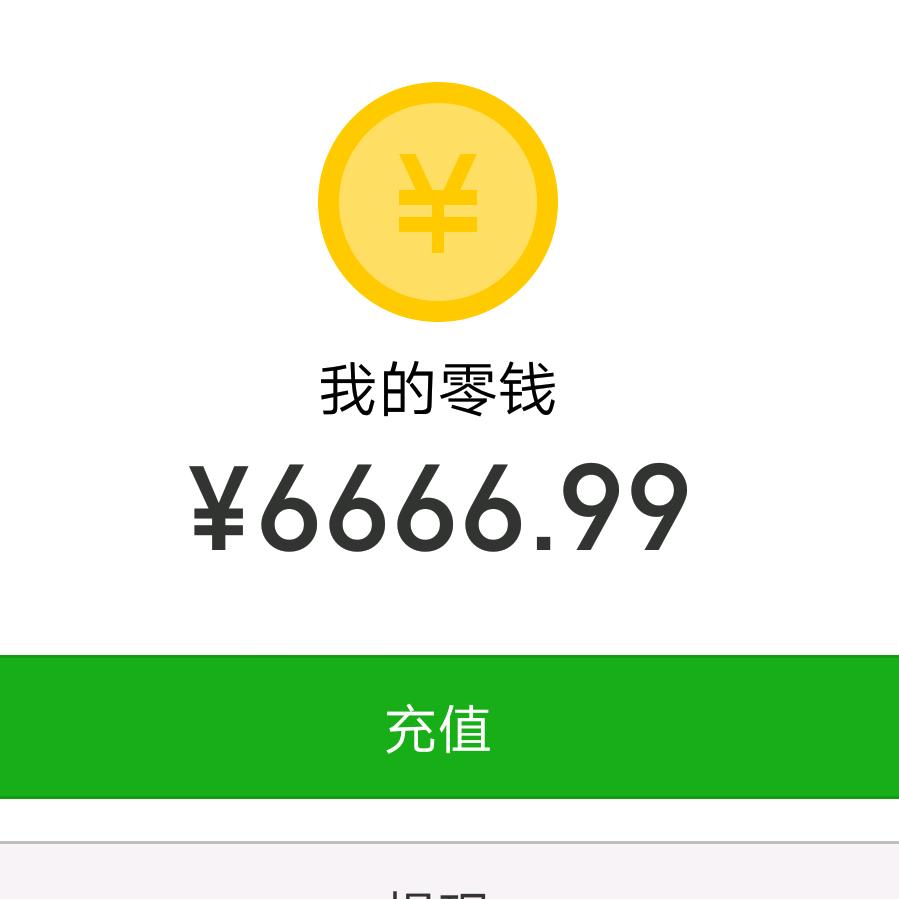This screenshot has width=899, height=899.
Task: Tap the green 充值 top-up button
Action: pyautogui.click(x=449, y=727)
